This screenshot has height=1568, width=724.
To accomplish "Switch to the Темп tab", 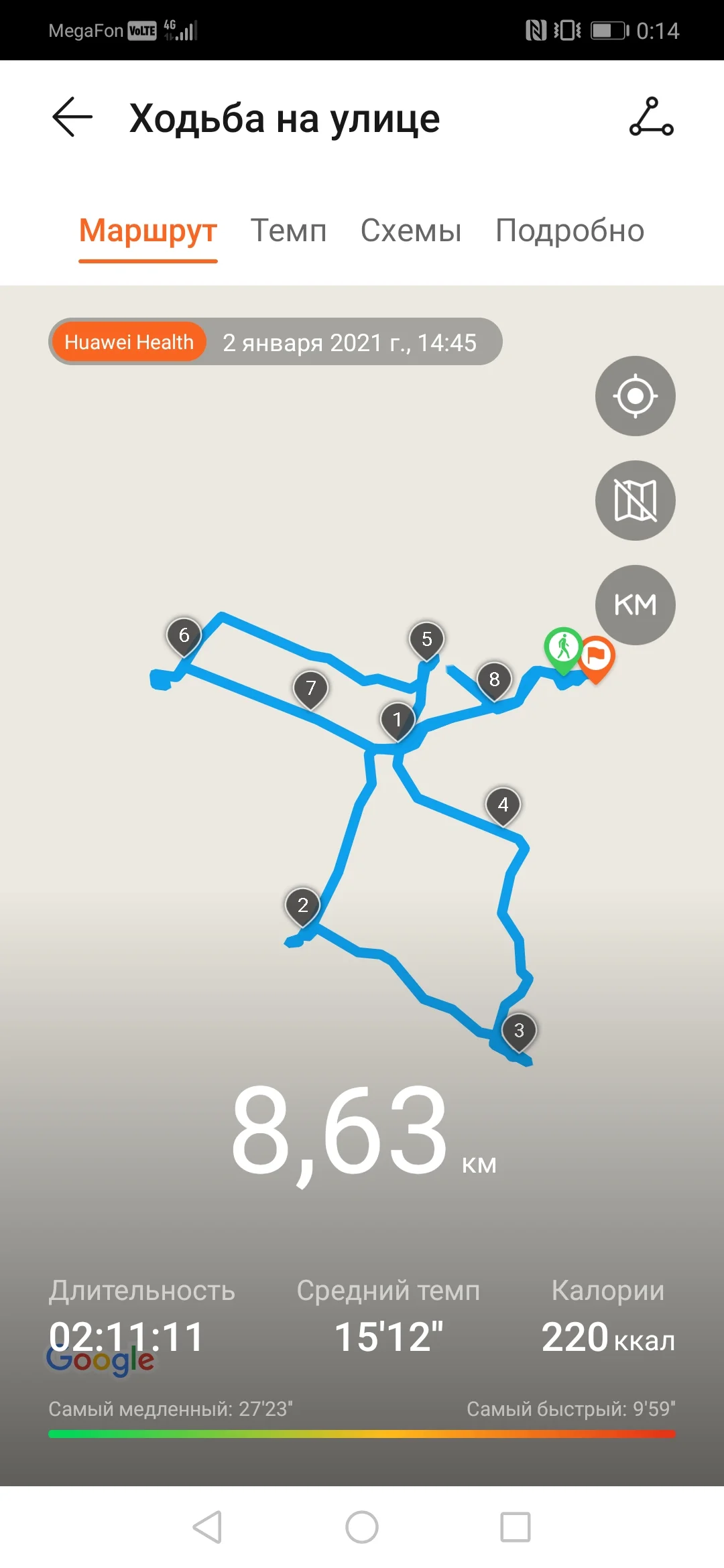I will pos(288,231).
